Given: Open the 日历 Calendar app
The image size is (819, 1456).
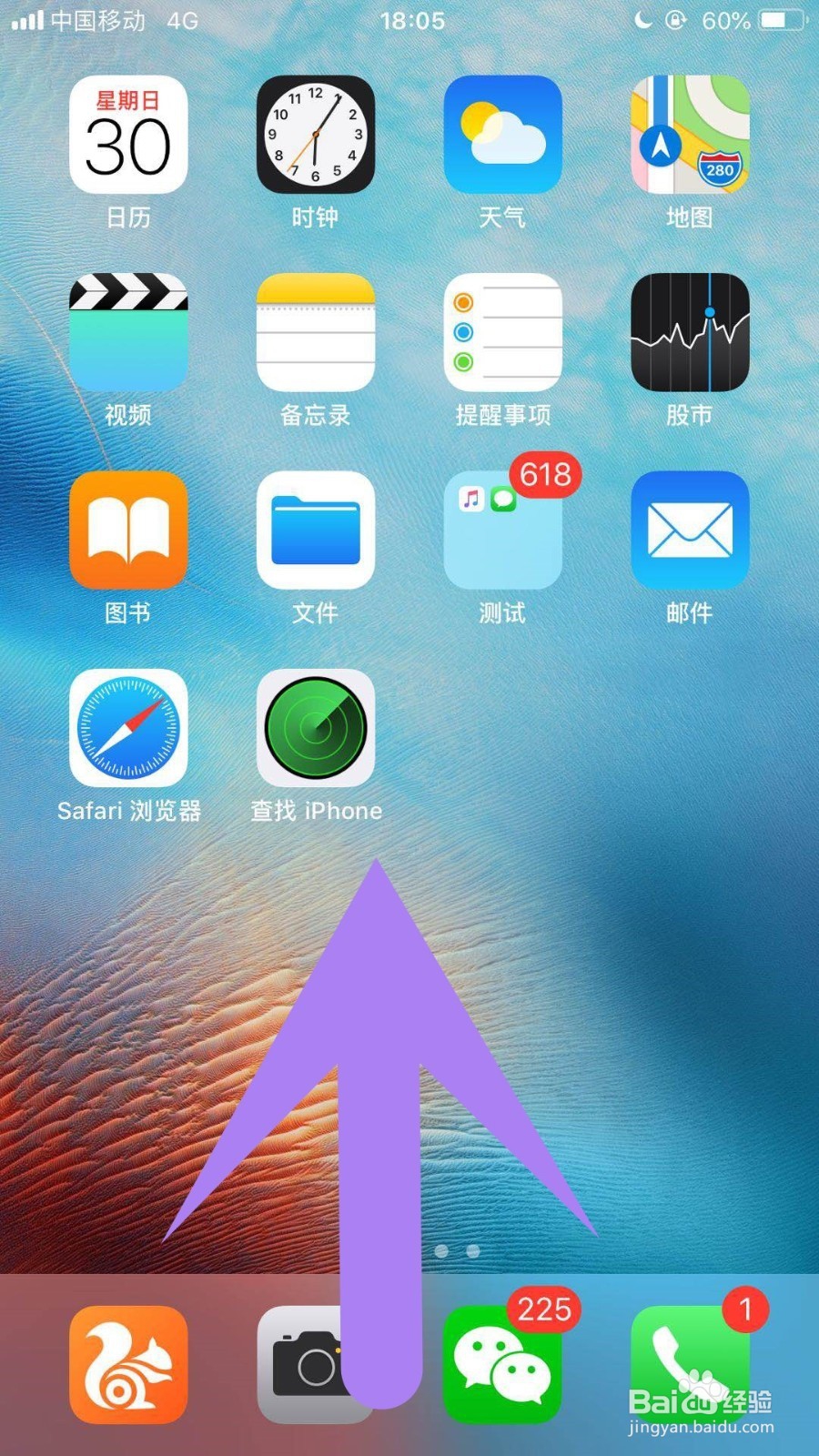Looking at the screenshot, I should click(129, 136).
